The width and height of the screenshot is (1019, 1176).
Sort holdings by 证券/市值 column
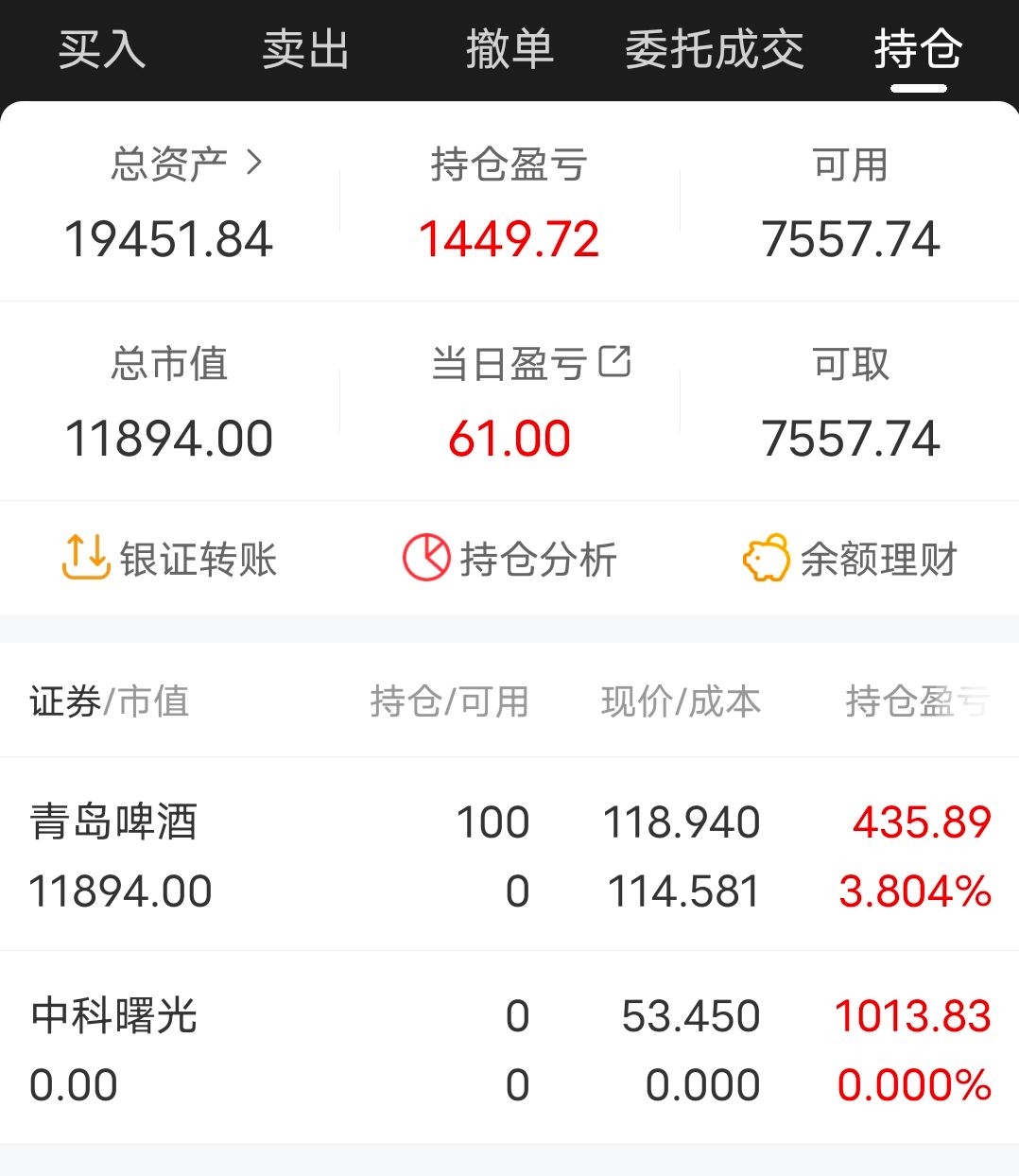coord(110,701)
